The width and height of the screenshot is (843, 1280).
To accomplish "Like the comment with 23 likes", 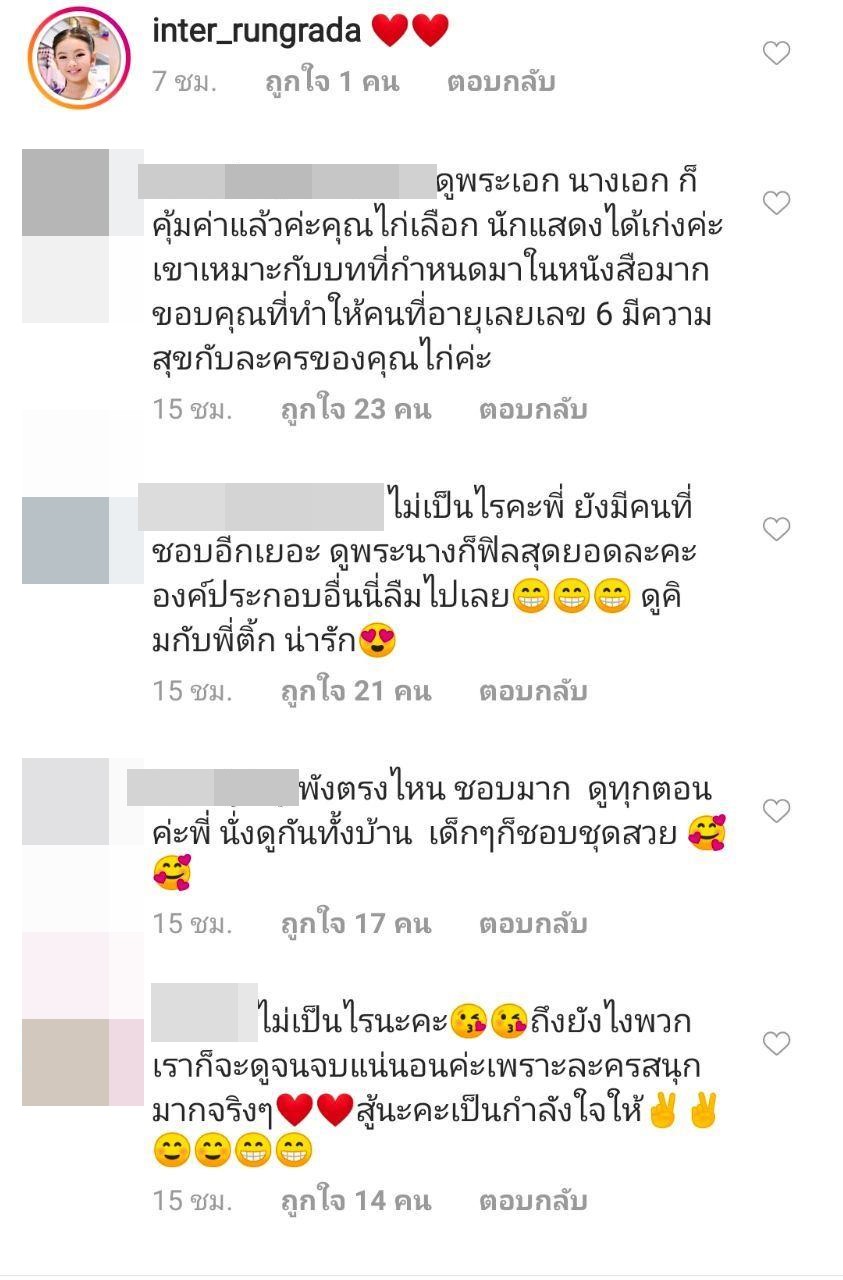I will pos(777,203).
